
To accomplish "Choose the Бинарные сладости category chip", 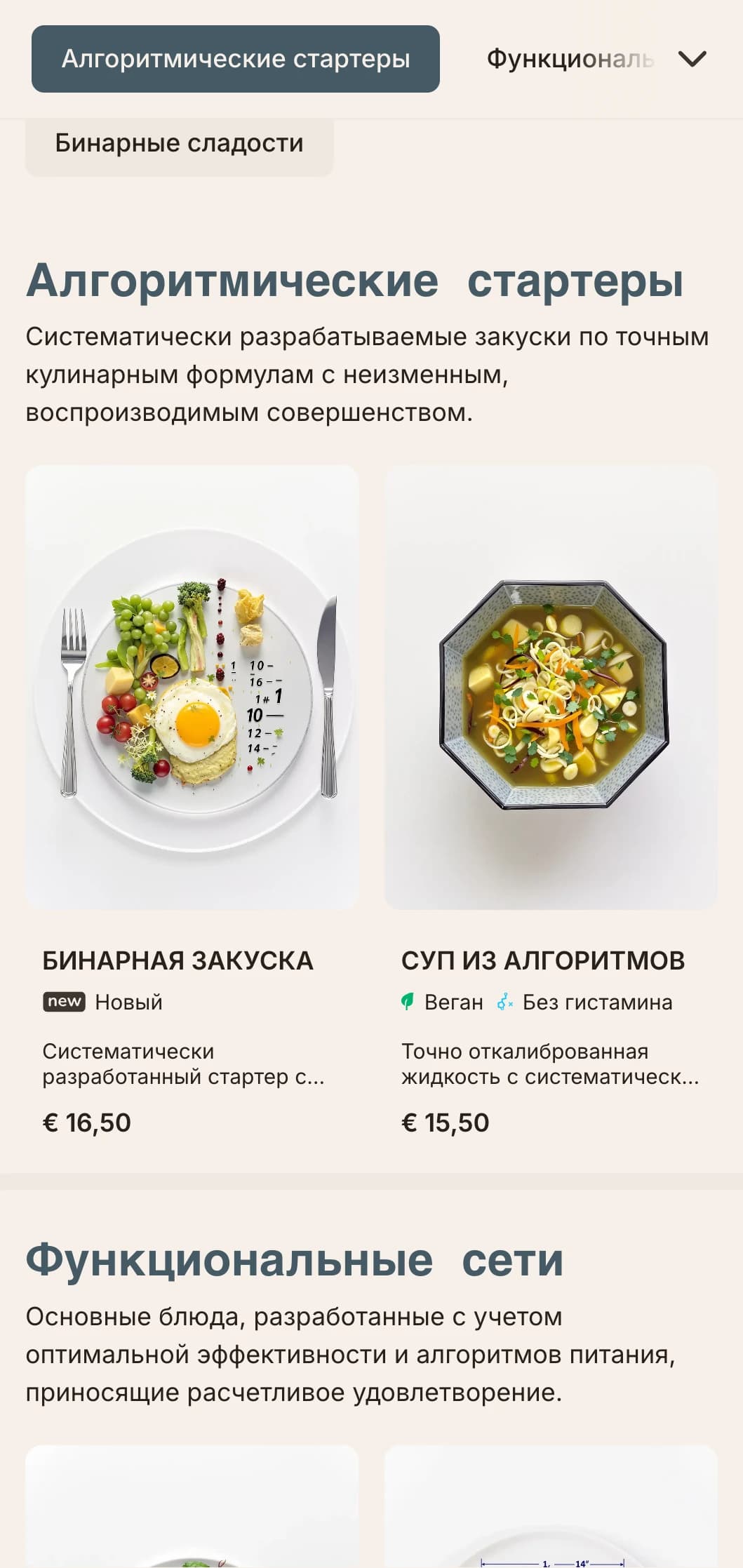I will [179, 144].
